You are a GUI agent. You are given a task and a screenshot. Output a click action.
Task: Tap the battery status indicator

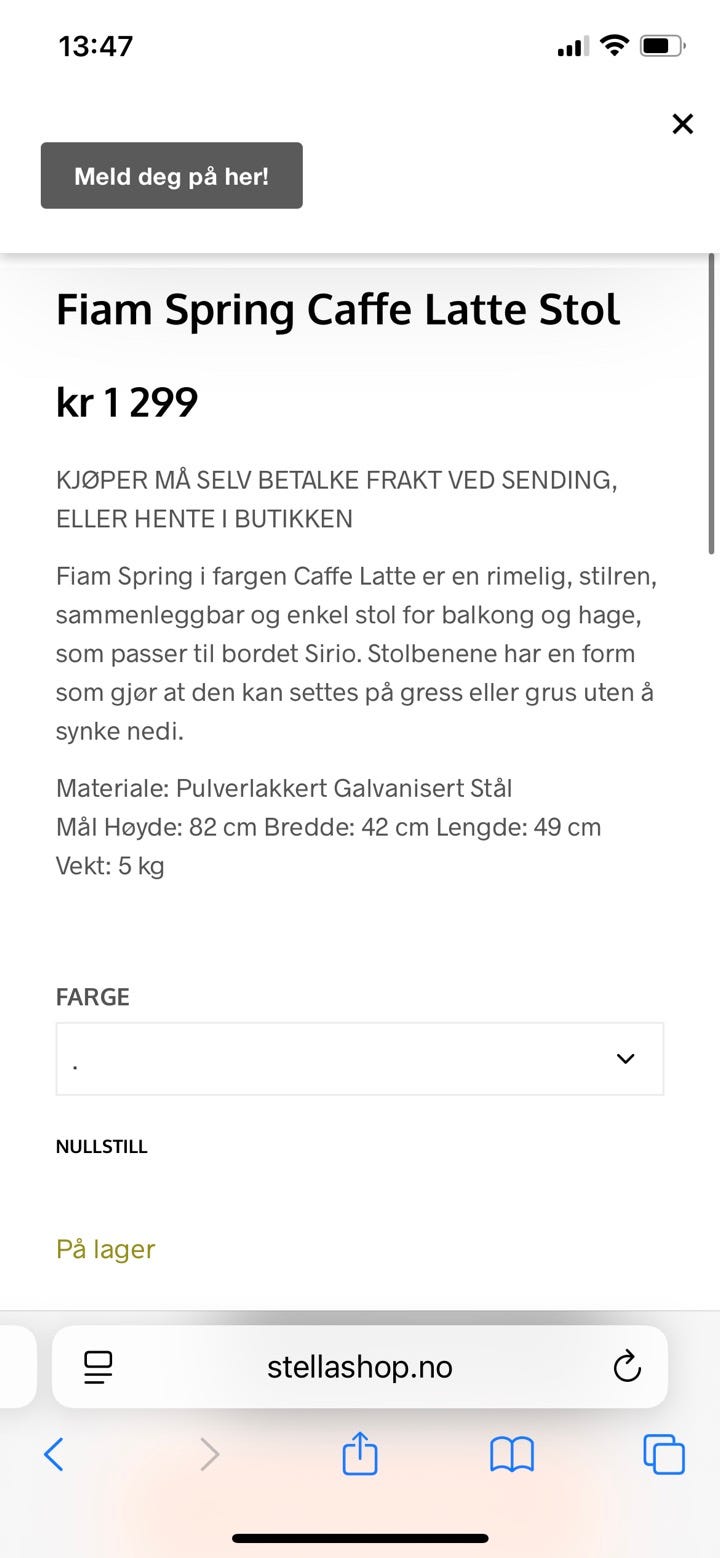click(x=661, y=44)
